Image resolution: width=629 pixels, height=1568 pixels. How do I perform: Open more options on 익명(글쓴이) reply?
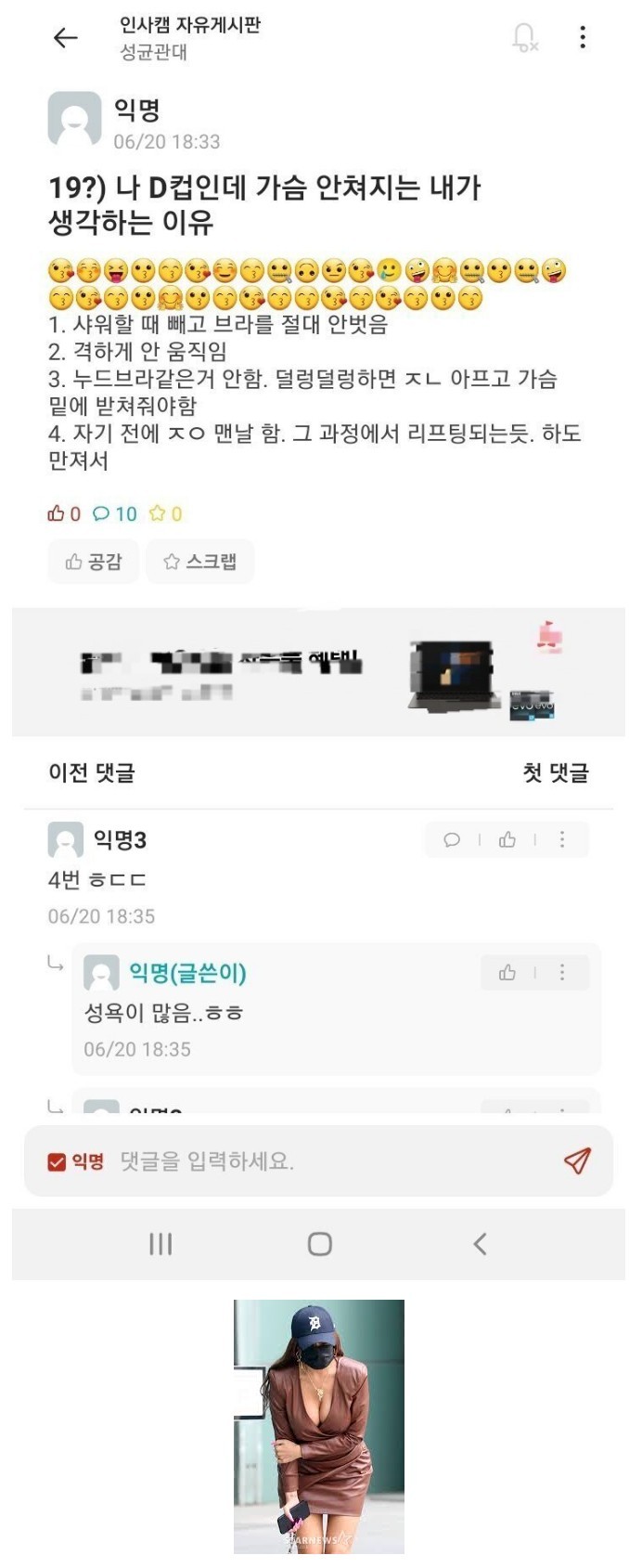[x=562, y=973]
